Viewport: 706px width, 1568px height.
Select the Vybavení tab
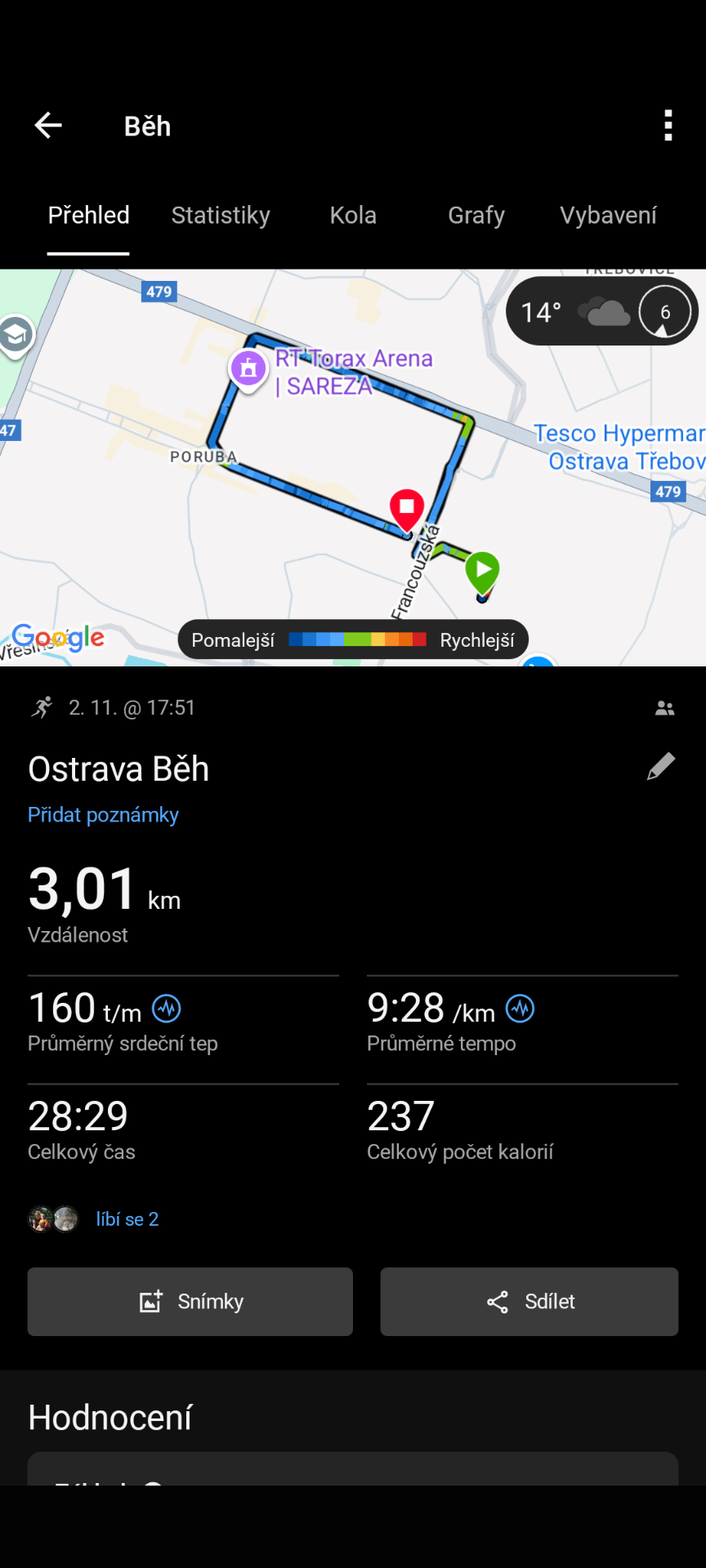[608, 216]
